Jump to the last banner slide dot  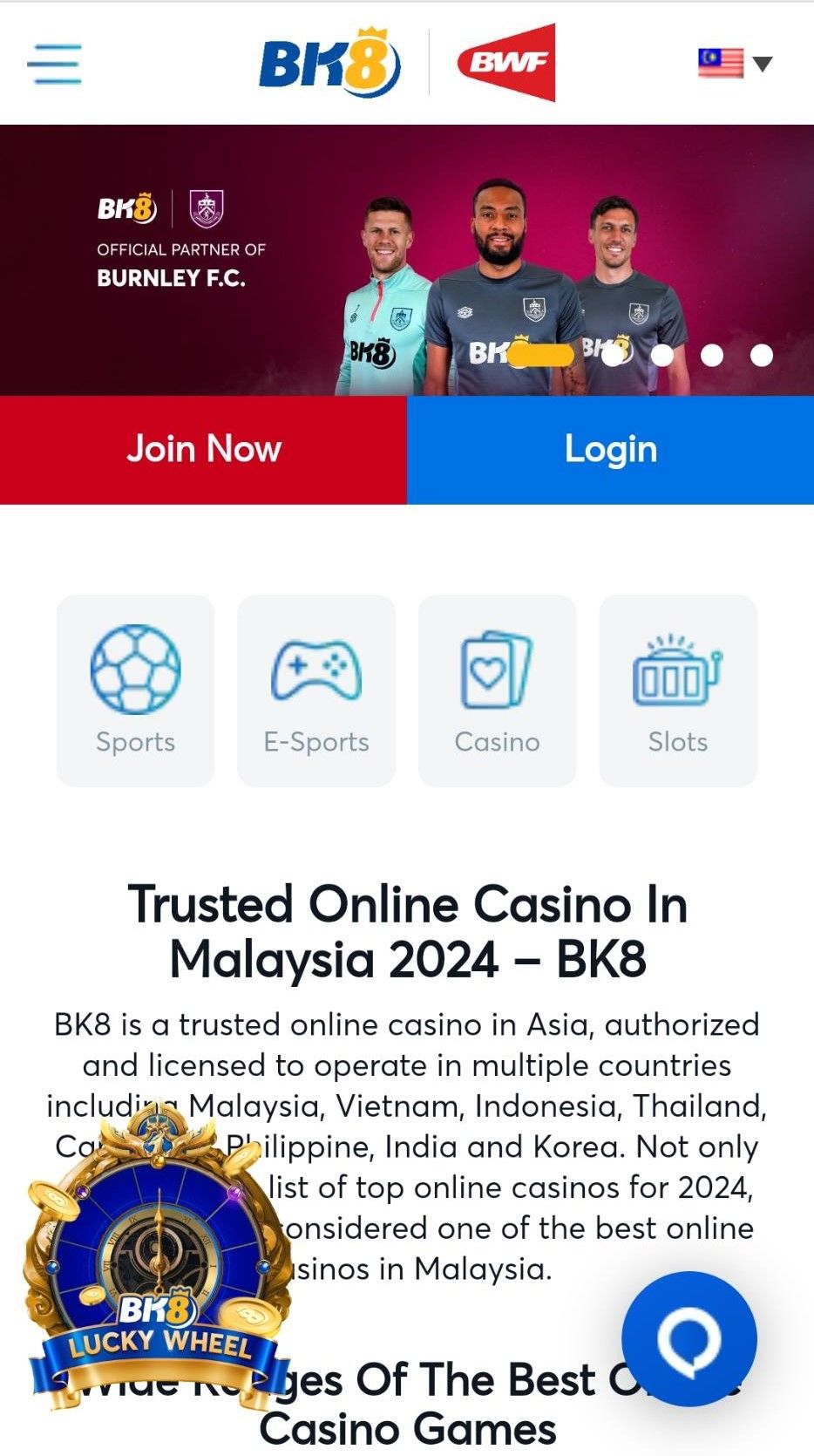pyautogui.click(x=762, y=356)
